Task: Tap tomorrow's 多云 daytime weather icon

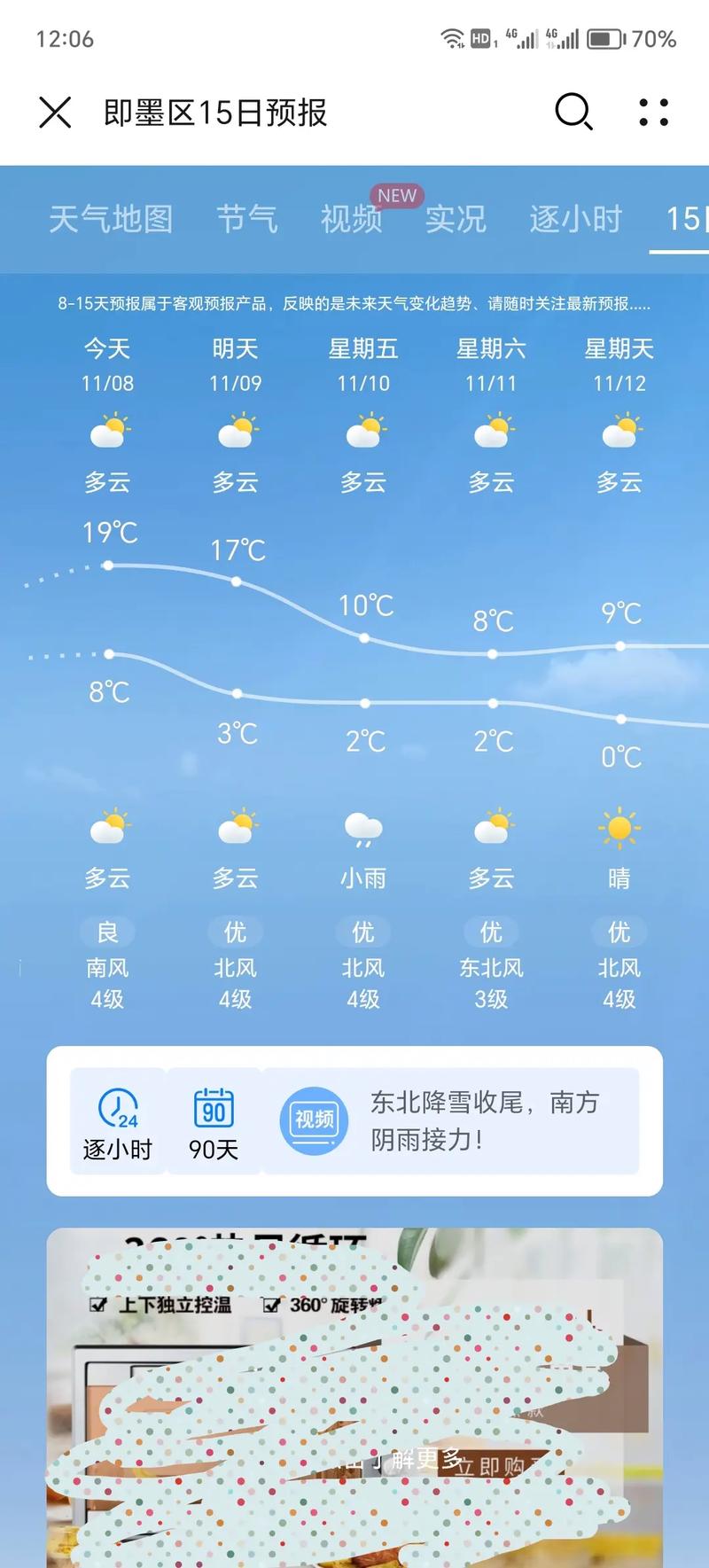Action: (236, 433)
